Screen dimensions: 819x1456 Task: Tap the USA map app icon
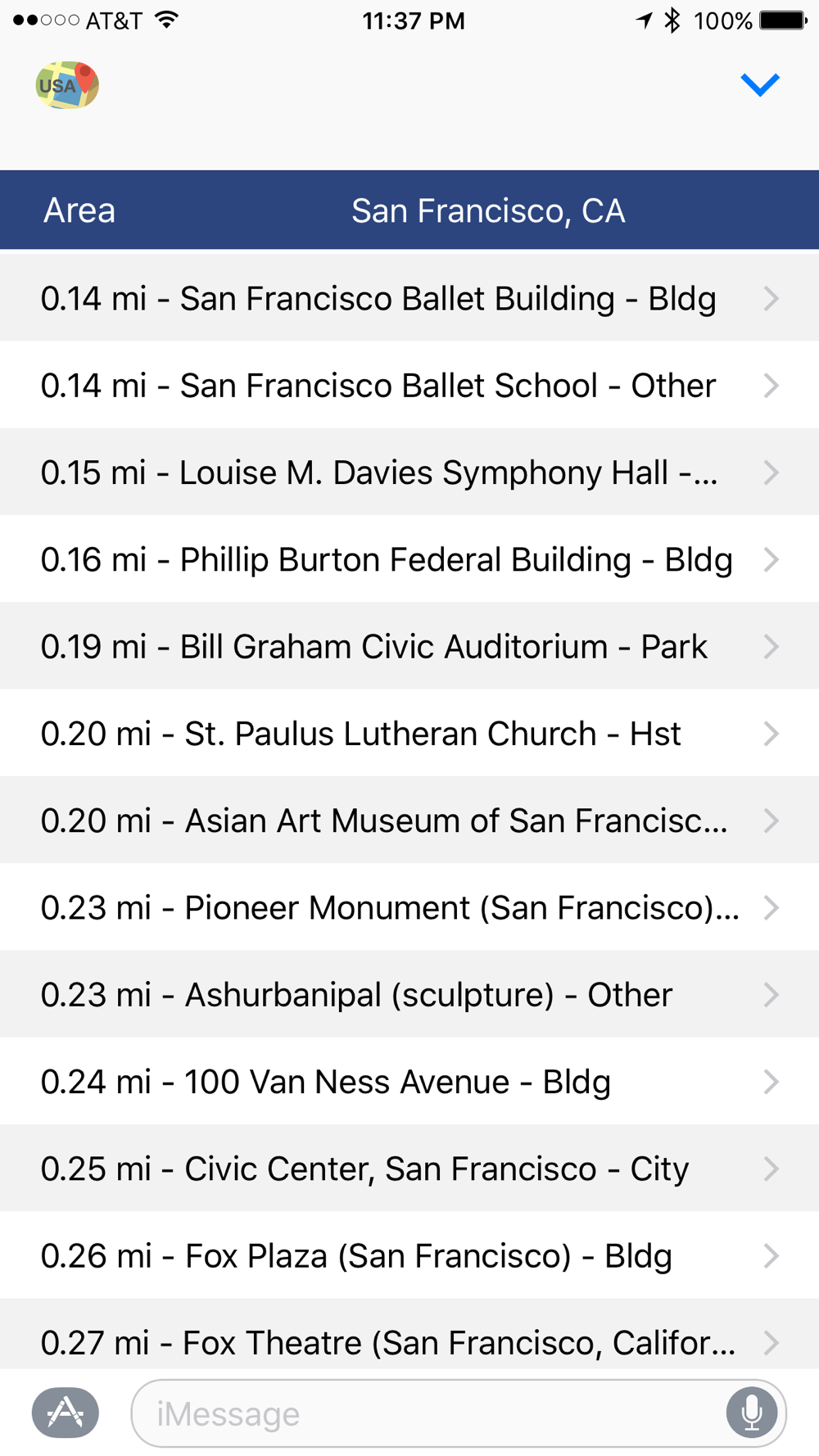67,85
